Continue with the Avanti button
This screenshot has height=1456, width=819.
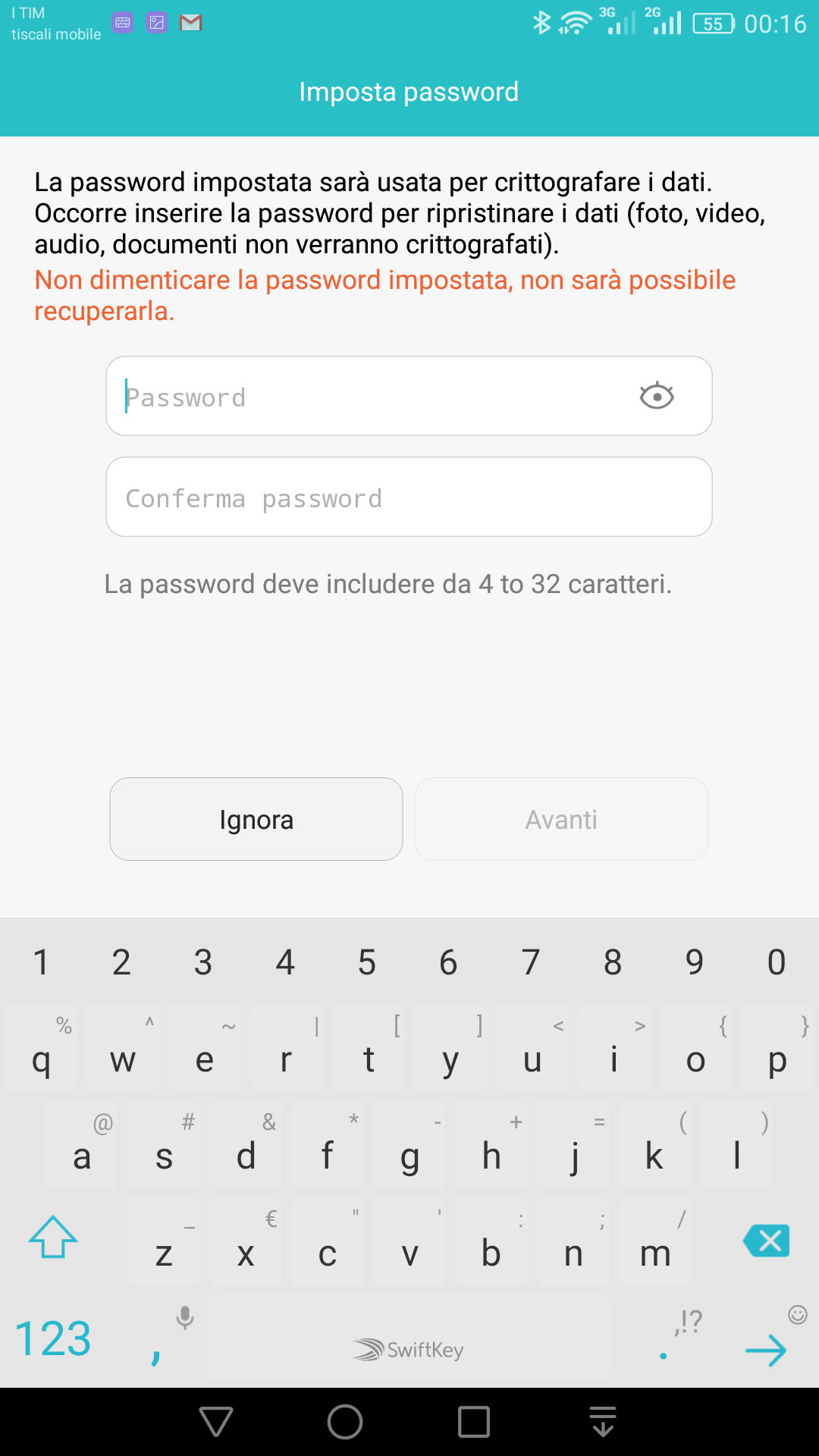[561, 819]
